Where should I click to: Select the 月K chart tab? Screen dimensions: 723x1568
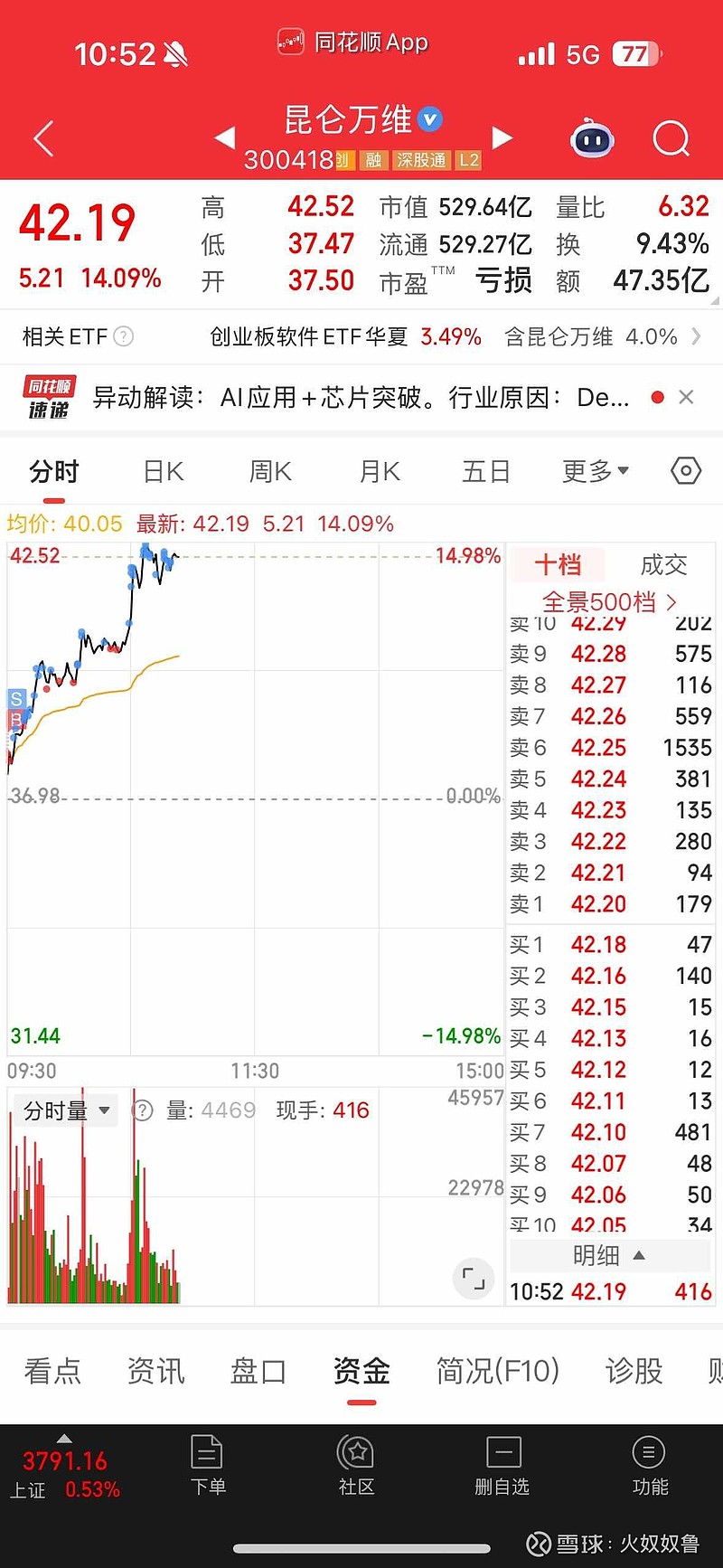click(380, 471)
